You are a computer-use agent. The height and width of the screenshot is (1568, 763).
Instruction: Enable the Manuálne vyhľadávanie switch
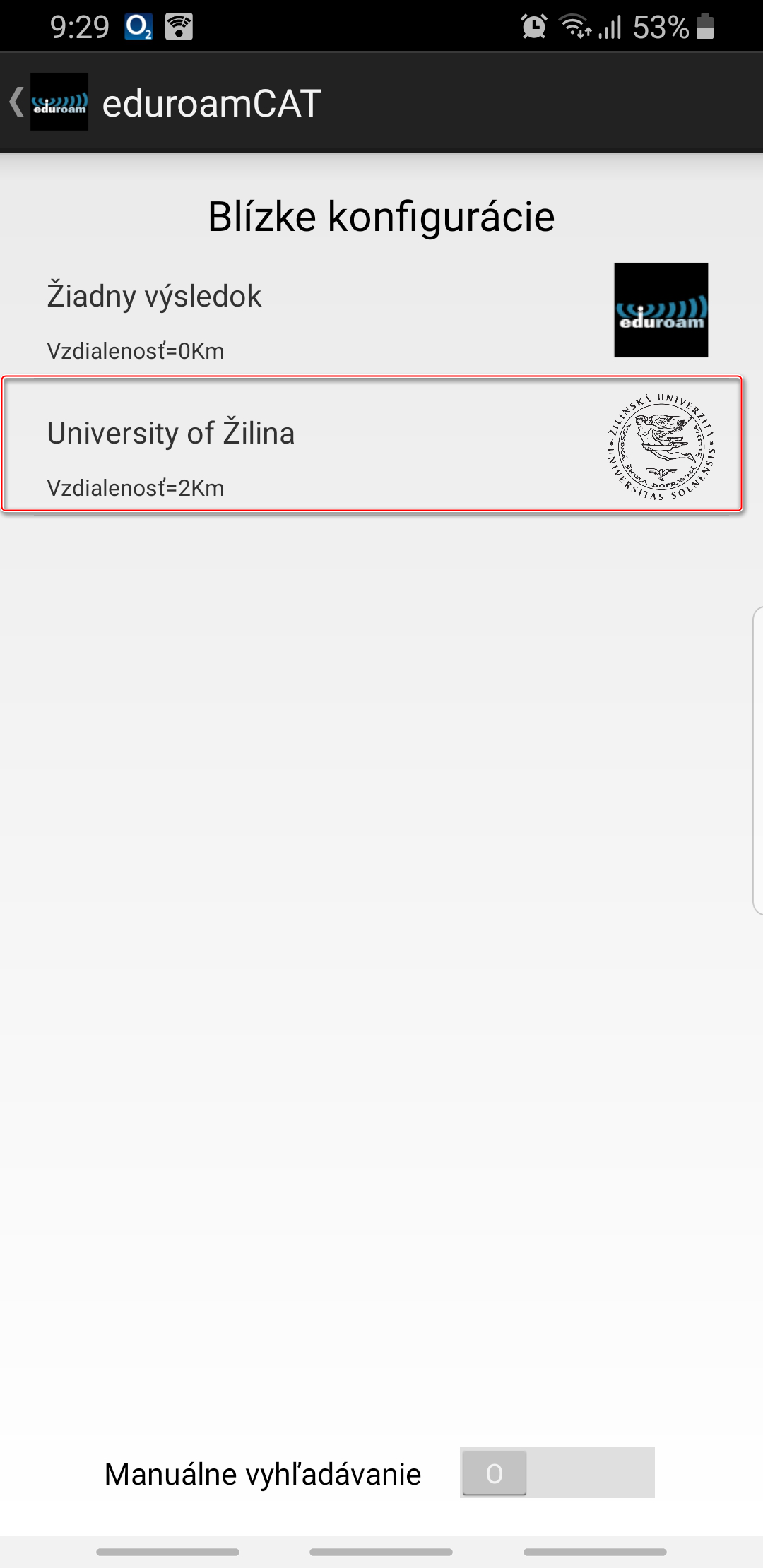pos(557,1473)
